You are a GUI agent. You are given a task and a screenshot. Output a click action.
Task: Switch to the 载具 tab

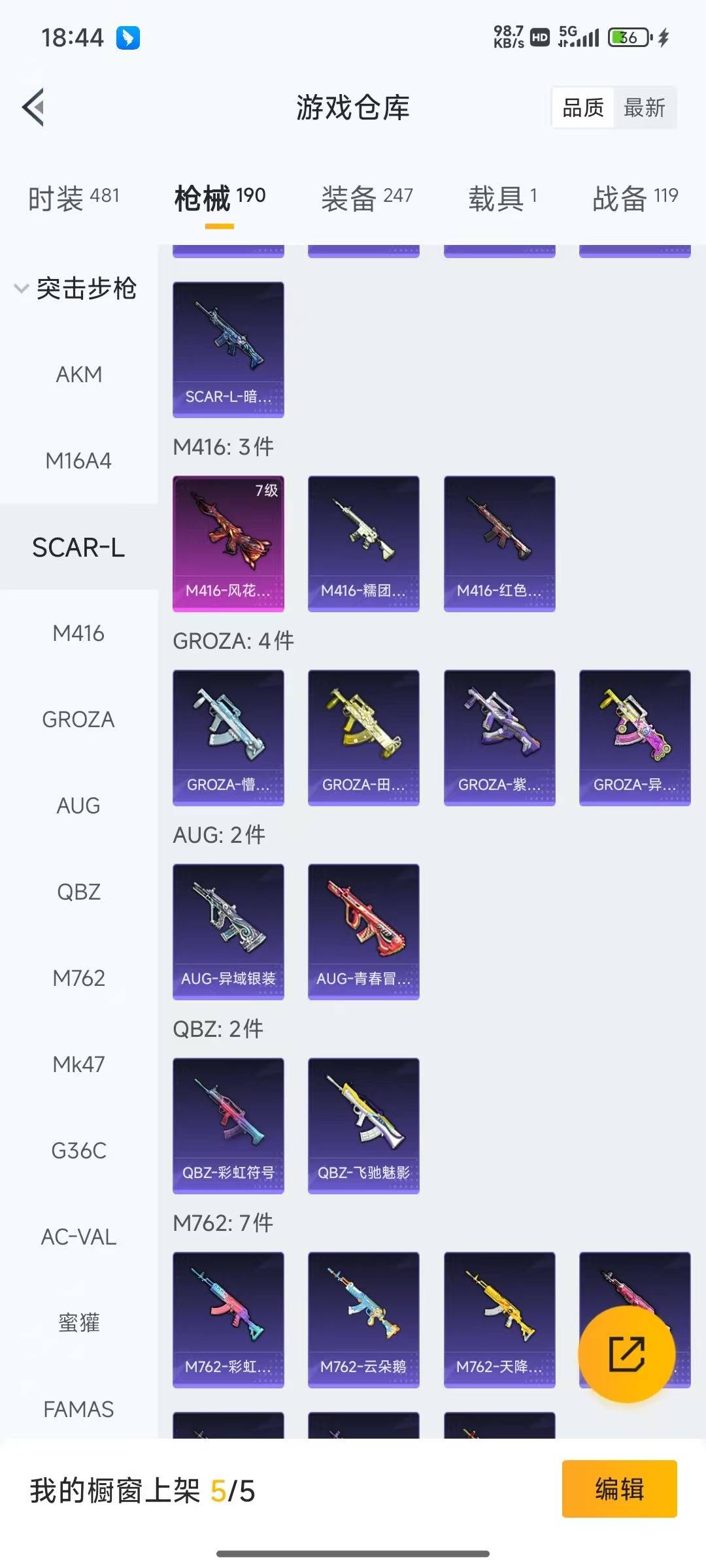502,198
